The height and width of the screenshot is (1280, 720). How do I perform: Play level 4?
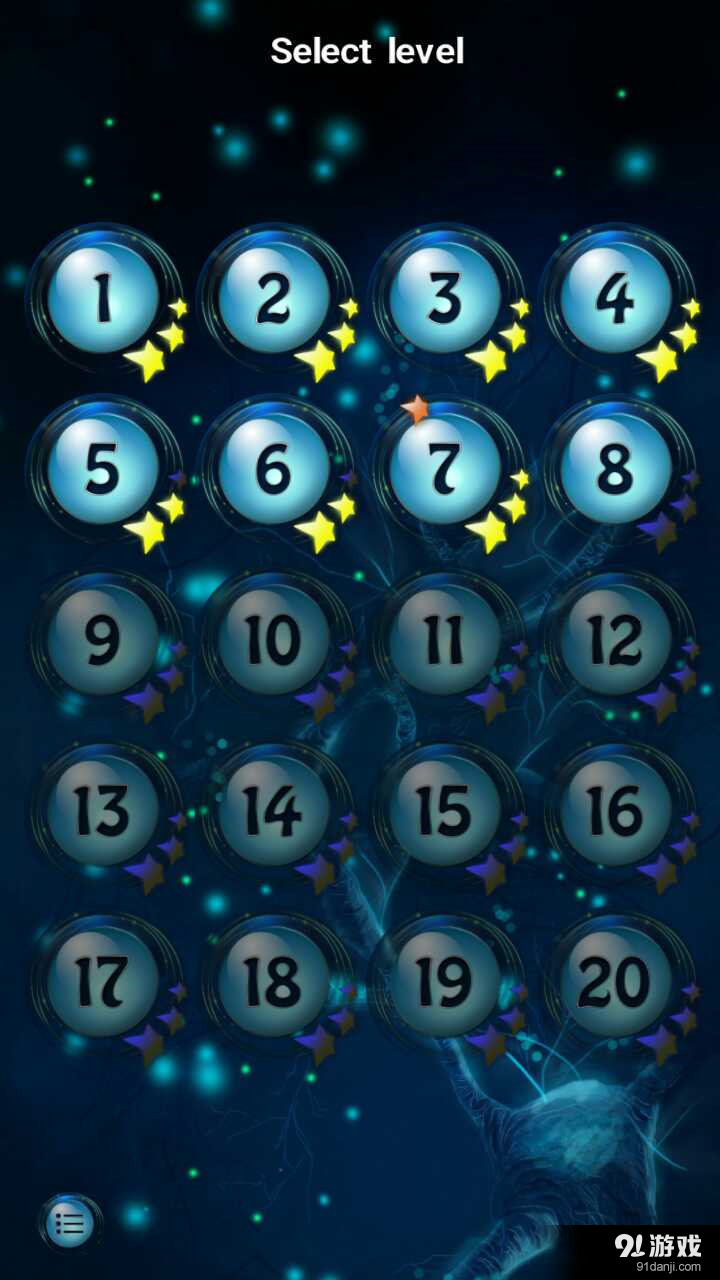click(615, 298)
